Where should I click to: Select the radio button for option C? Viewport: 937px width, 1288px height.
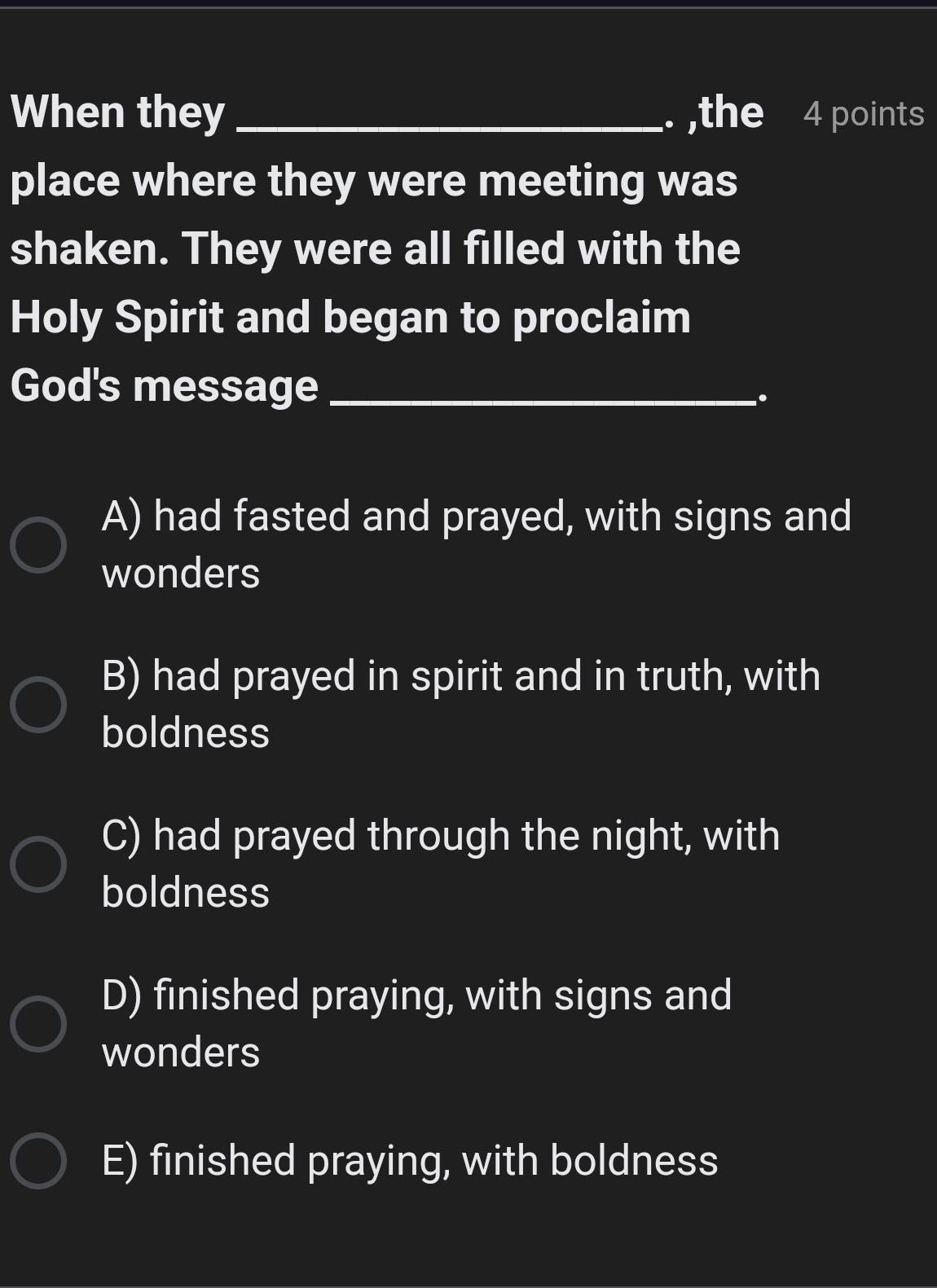click(40, 862)
